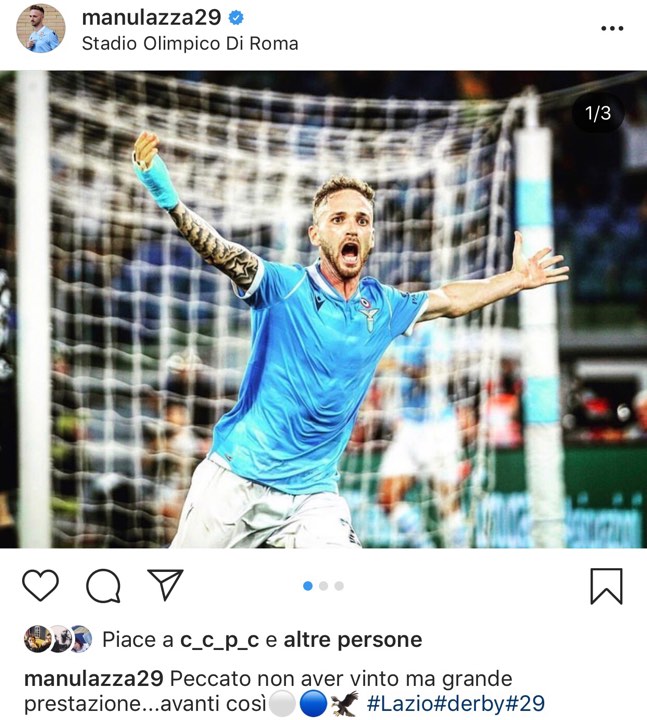
Task: Share post via paper plane icon
Action: pyautogui.click(x=165, y=584)
